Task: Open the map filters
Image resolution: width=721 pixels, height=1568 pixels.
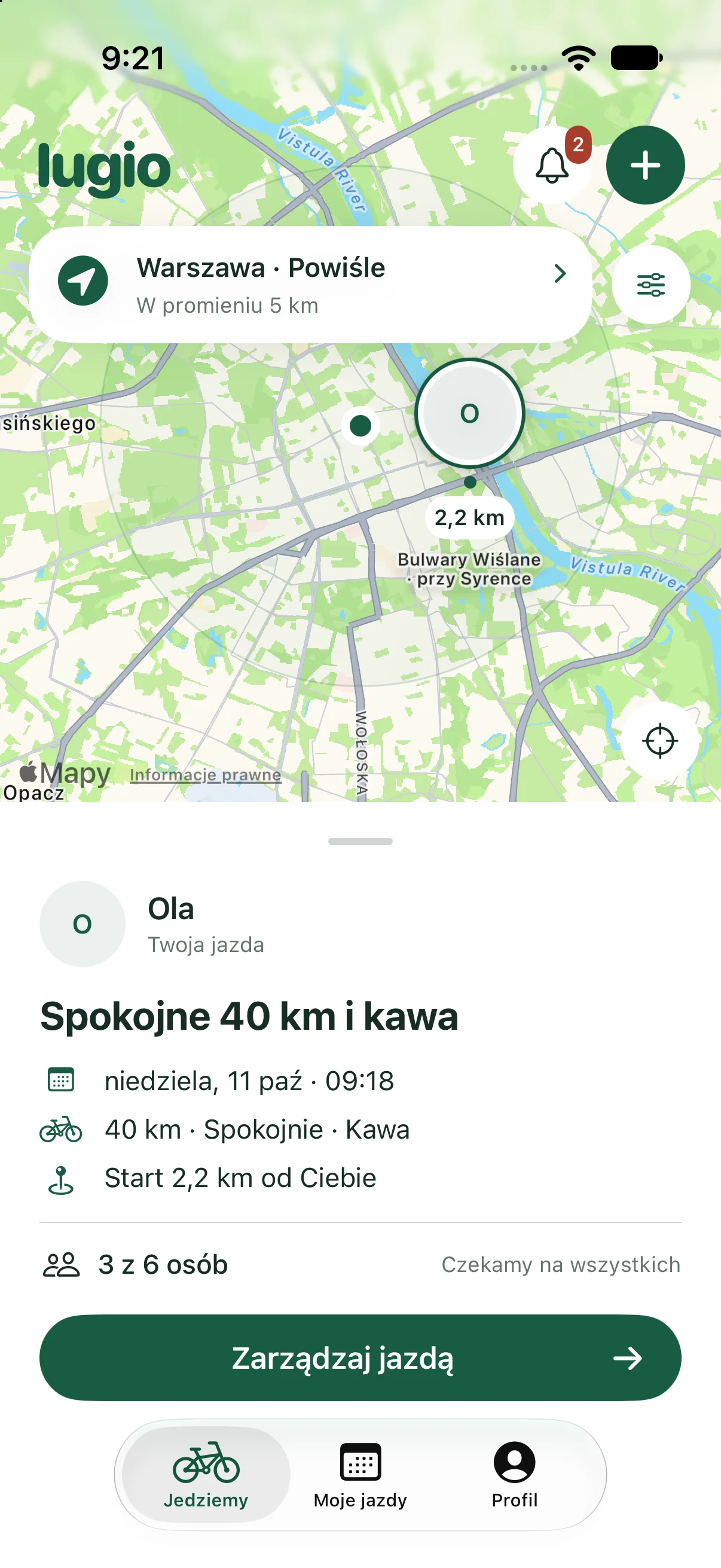Action: 650,285
